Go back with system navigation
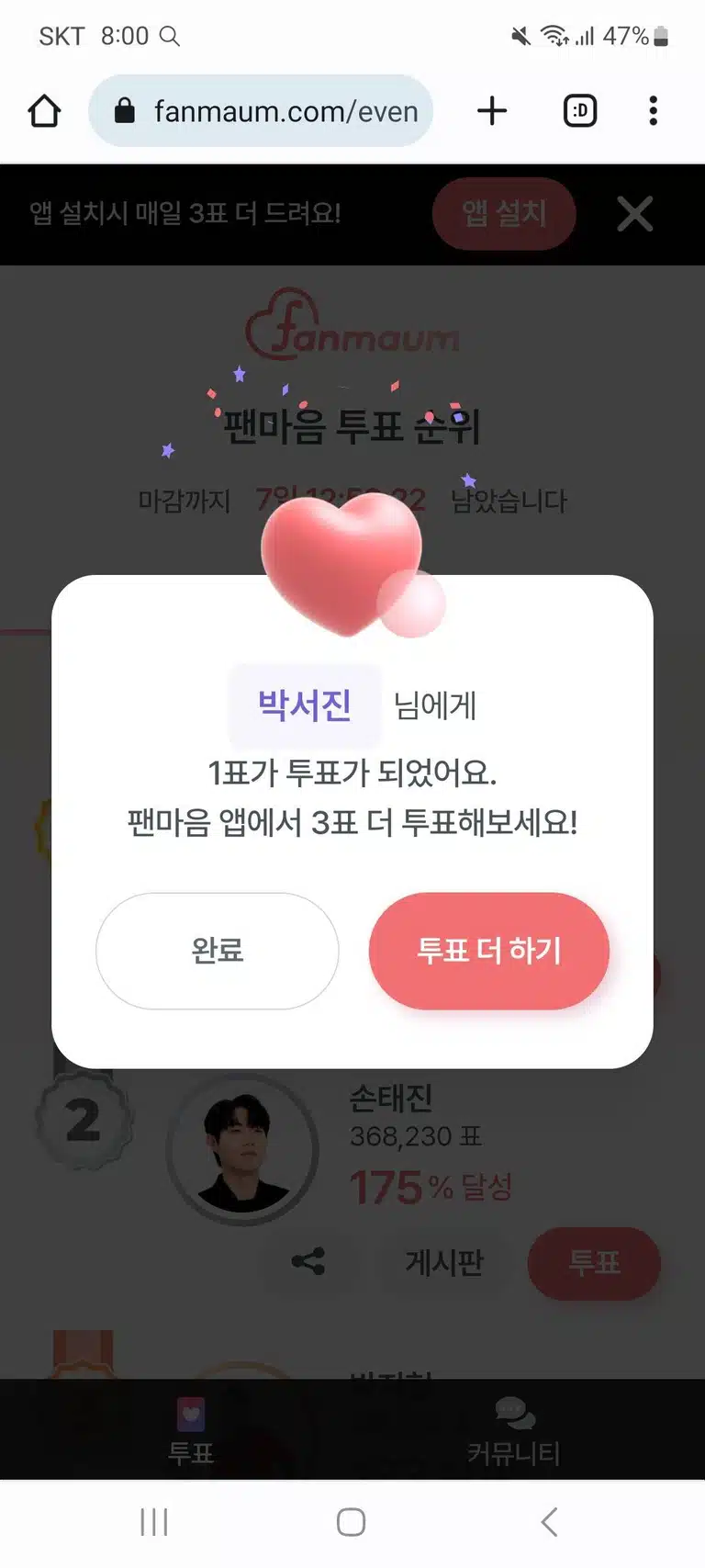The width and height of the screenshot is (705, 1568). click(x=549, y=1522)
